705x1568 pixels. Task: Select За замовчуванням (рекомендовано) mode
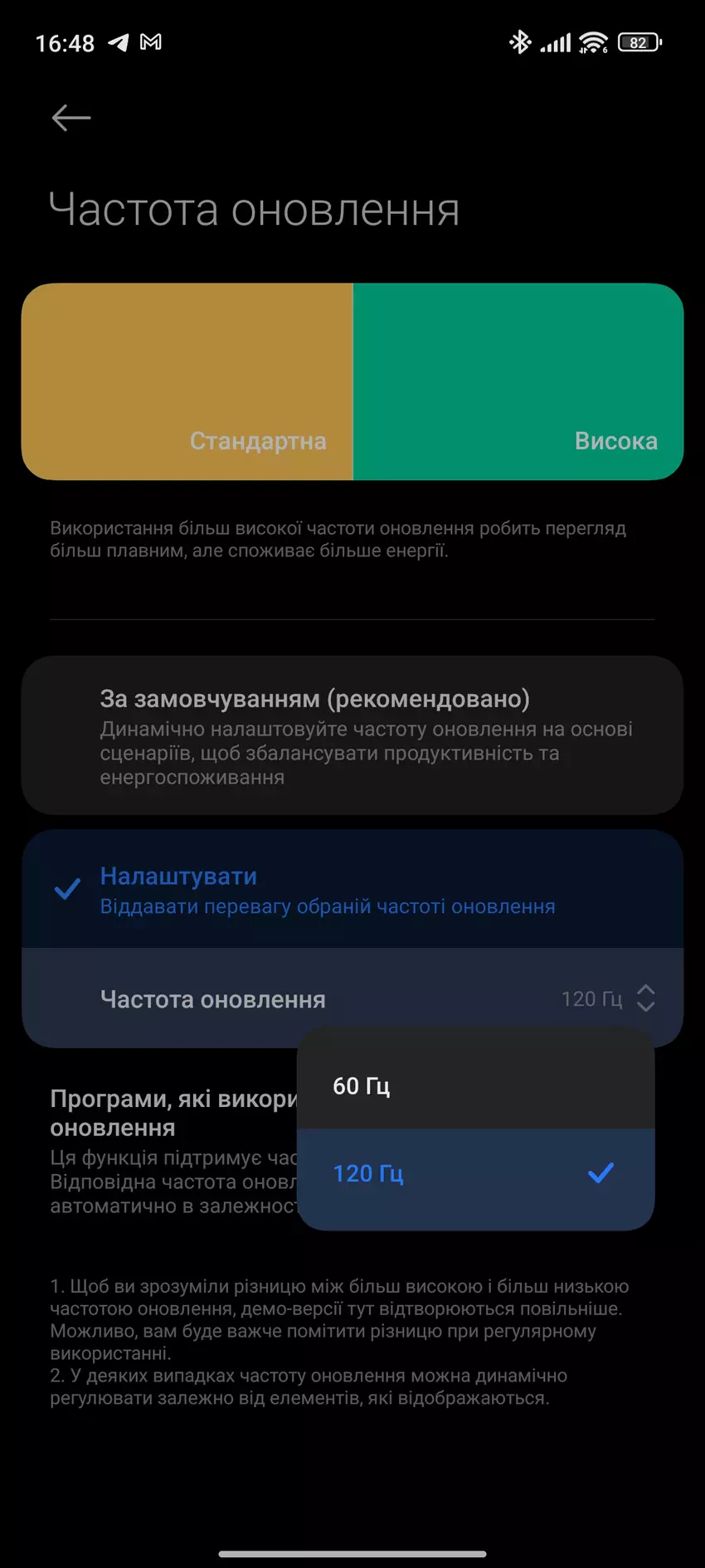click(352, 735)
